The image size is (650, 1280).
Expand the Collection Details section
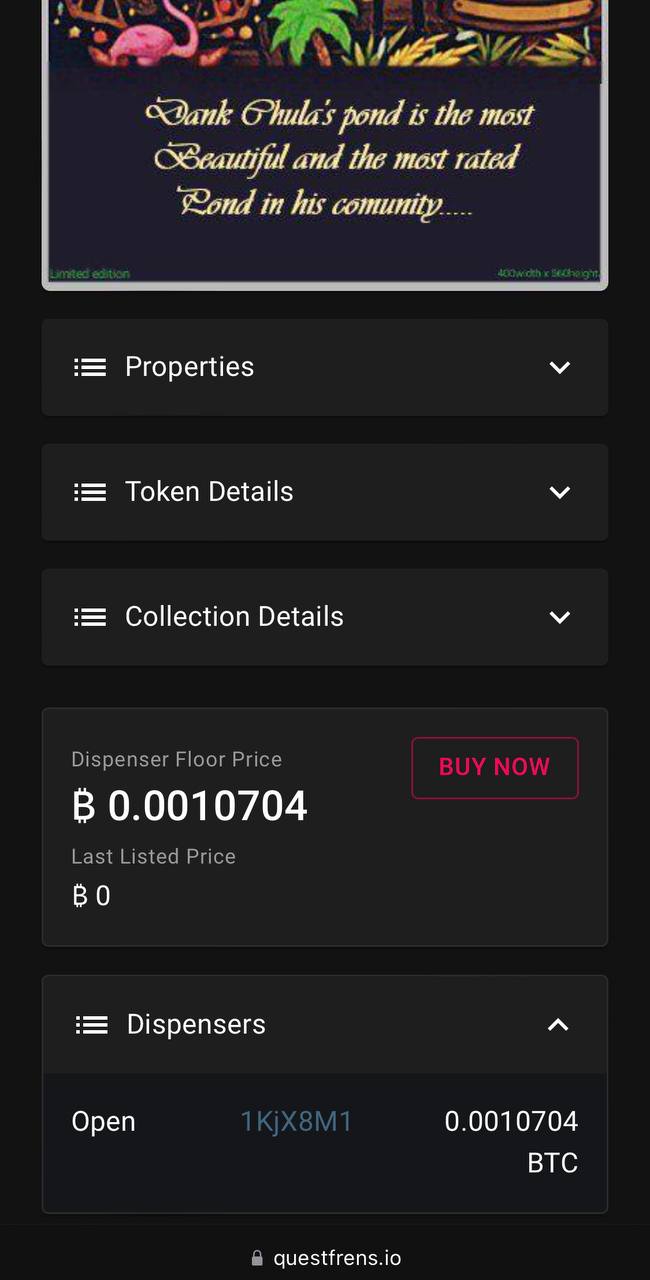pyautogui.click(x=324, y=617)
